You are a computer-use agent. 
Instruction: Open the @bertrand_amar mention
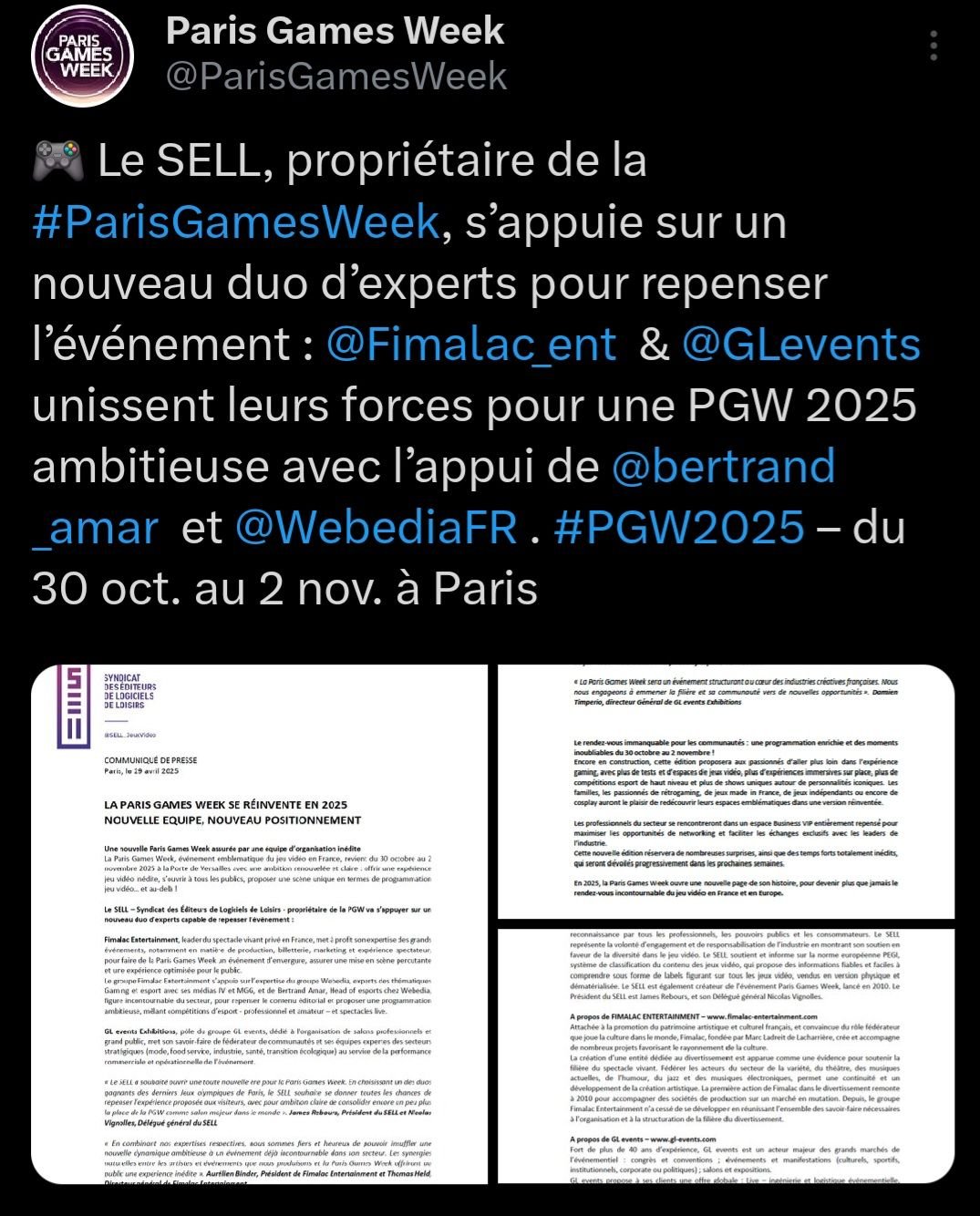(x=723, y=467)
